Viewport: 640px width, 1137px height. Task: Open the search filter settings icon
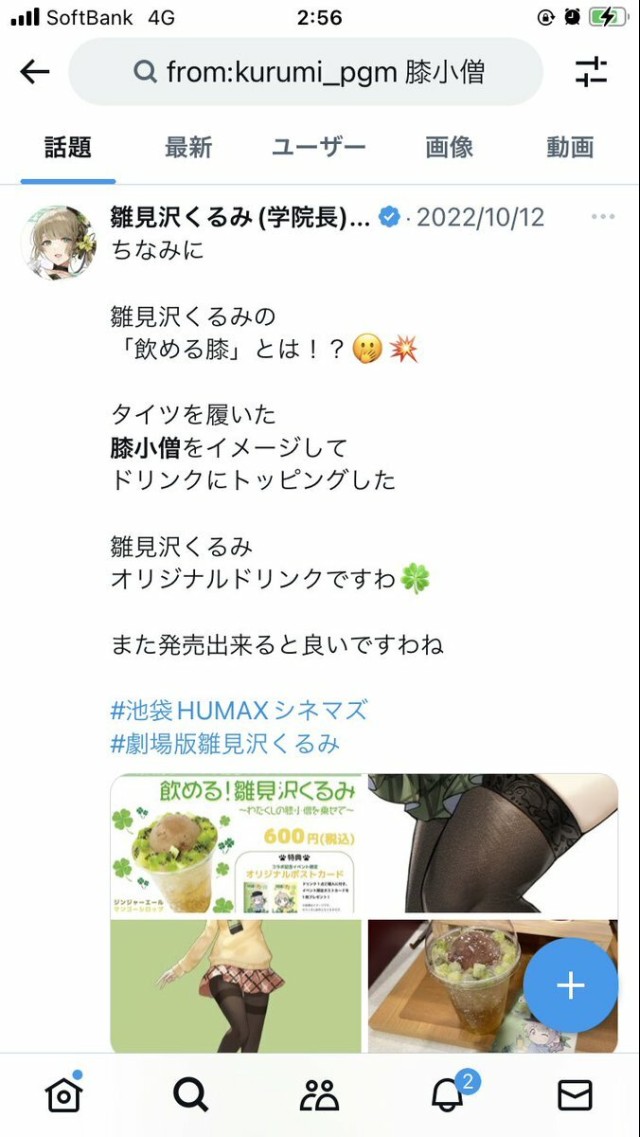591,72
